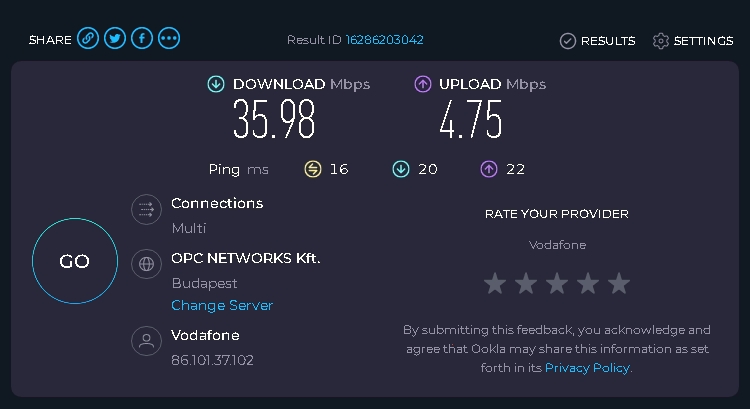Share the result on Twitter

click(x=115, y=39)
